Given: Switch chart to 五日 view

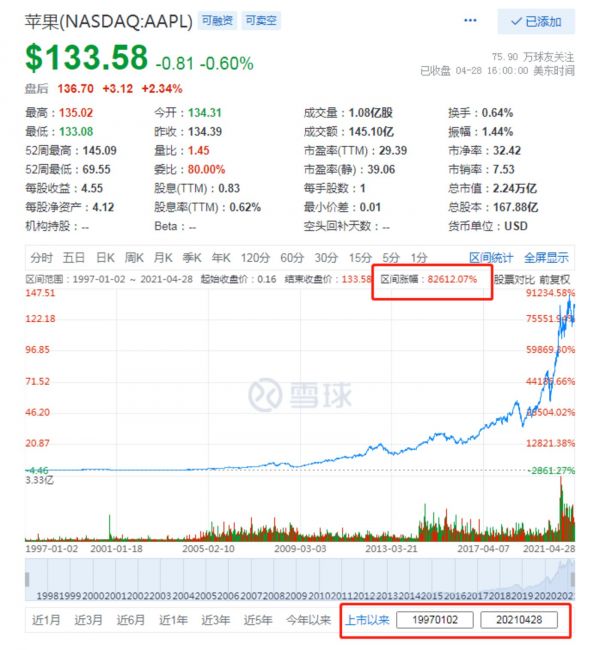Looking at the screenshot, I should (x=74, y=257).
